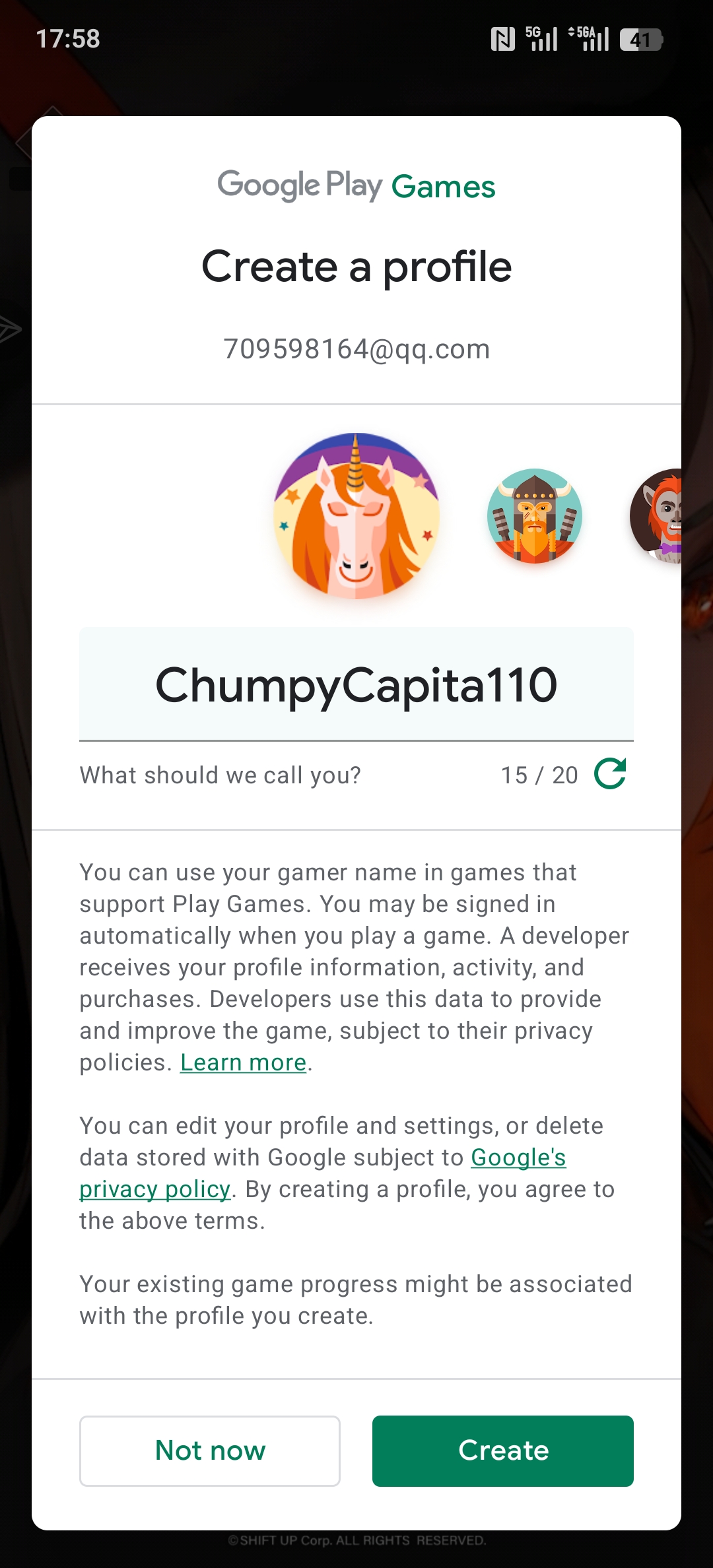Pick the orange-haired werewolf avatar
The width and height of the screenshot is (713, 1568).
click(x=656, y=516)
